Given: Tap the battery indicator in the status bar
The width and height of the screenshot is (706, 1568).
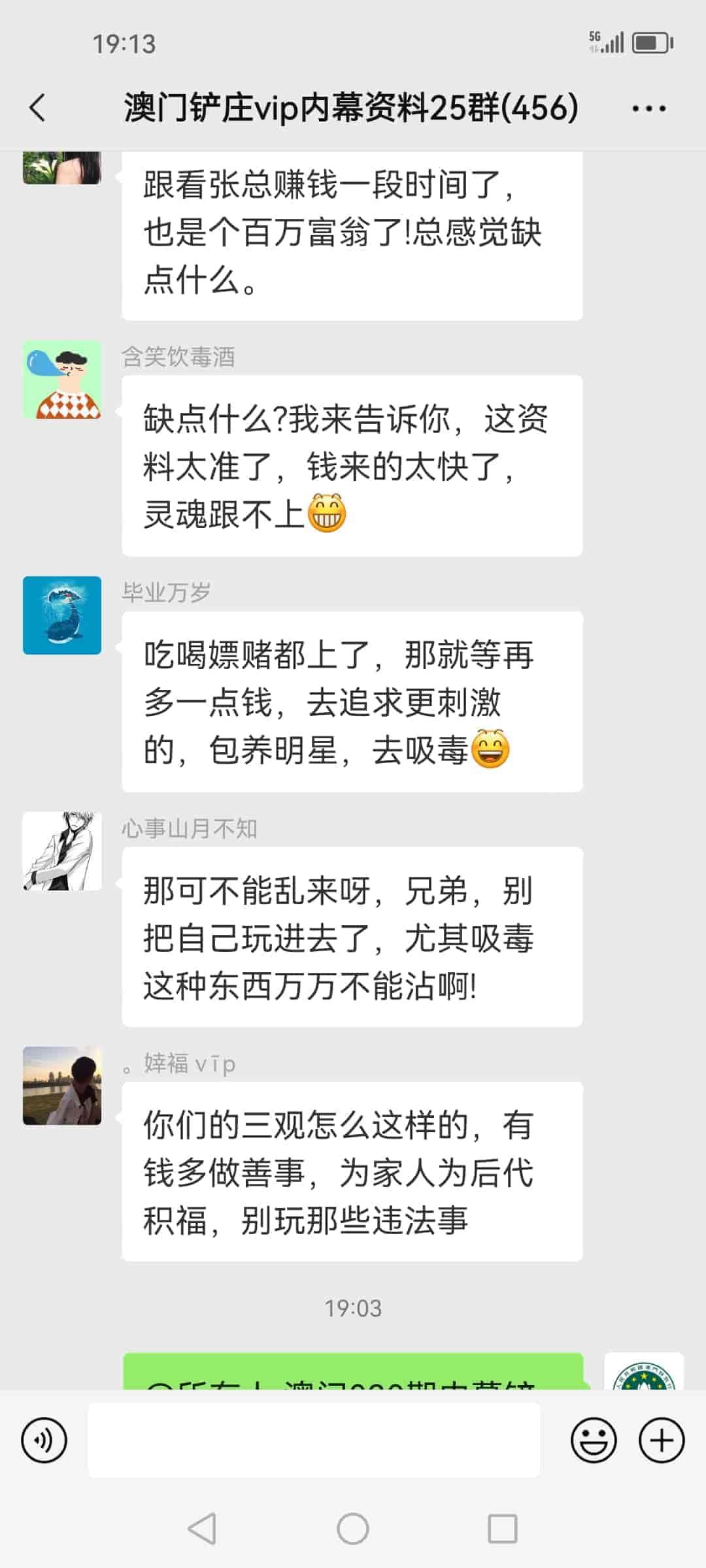Looking at the screenshot, I should pos(650,41).
